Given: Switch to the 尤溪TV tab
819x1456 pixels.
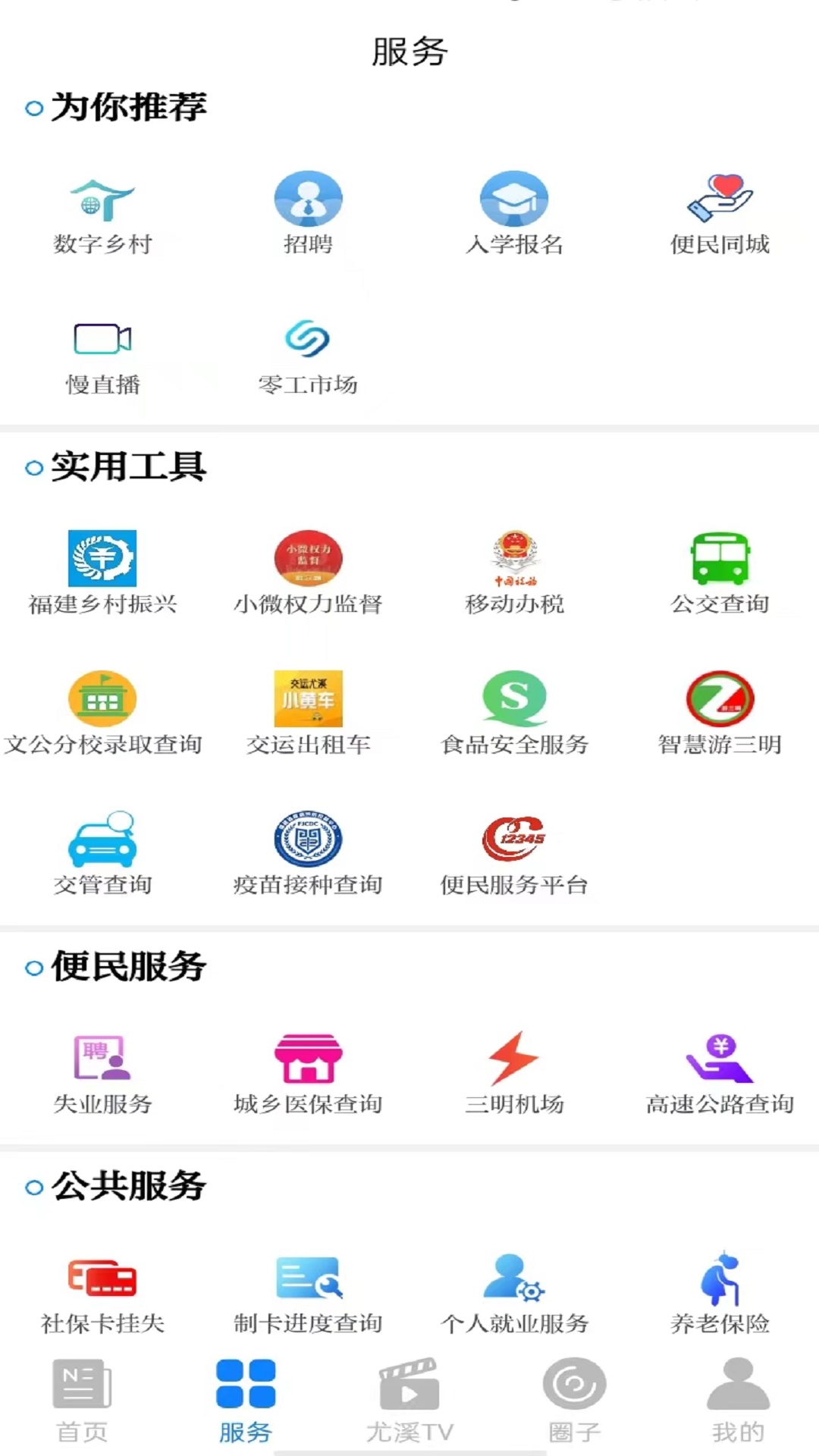Looking at the screenshot, I should coord(409,1403).
